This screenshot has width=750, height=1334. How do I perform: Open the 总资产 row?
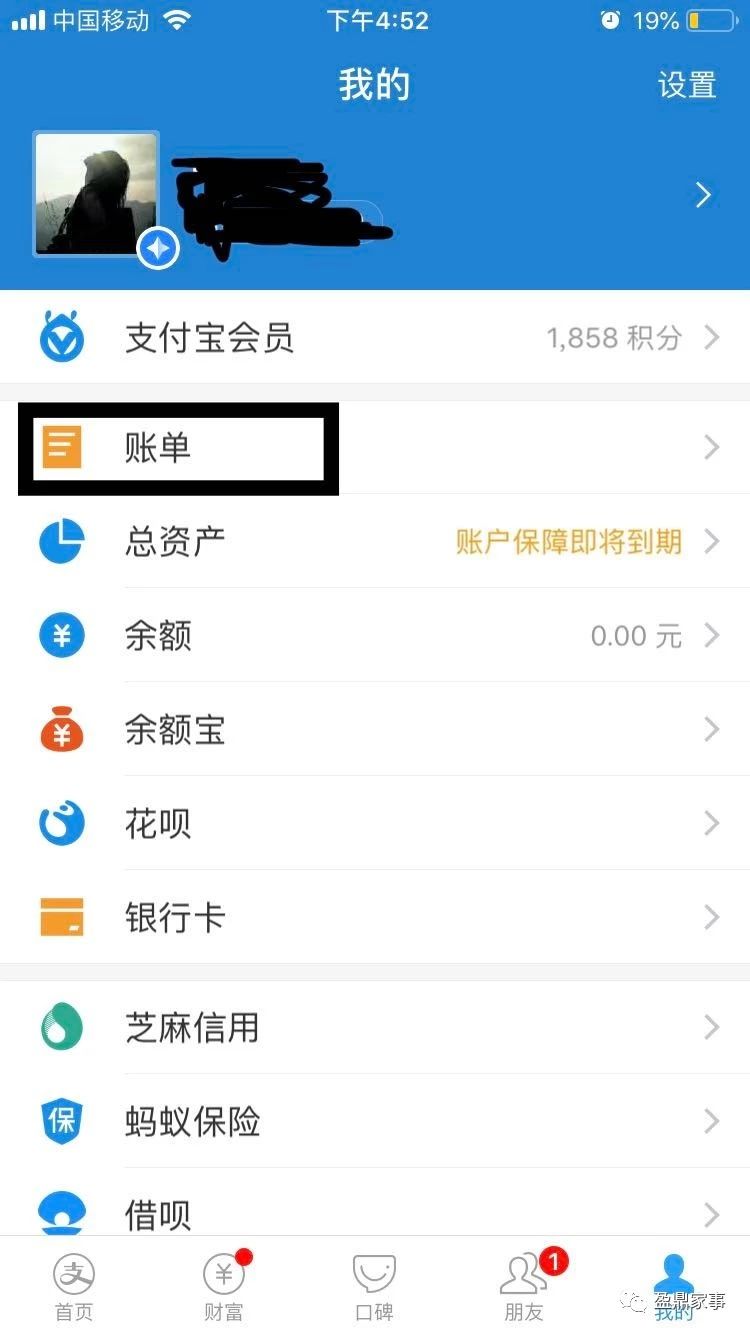[x=375, y=542]
